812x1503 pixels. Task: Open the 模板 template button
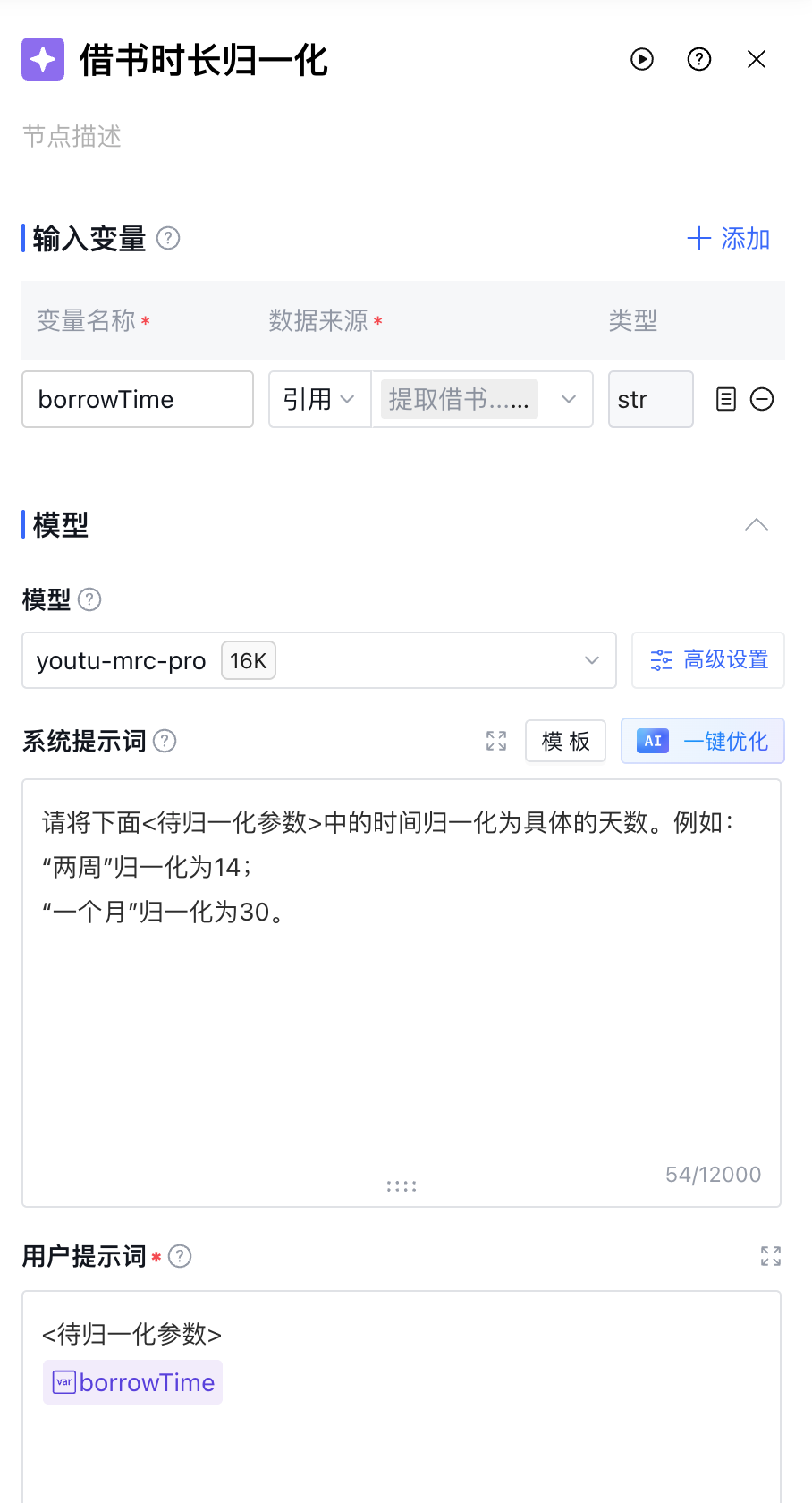point(565,741)
